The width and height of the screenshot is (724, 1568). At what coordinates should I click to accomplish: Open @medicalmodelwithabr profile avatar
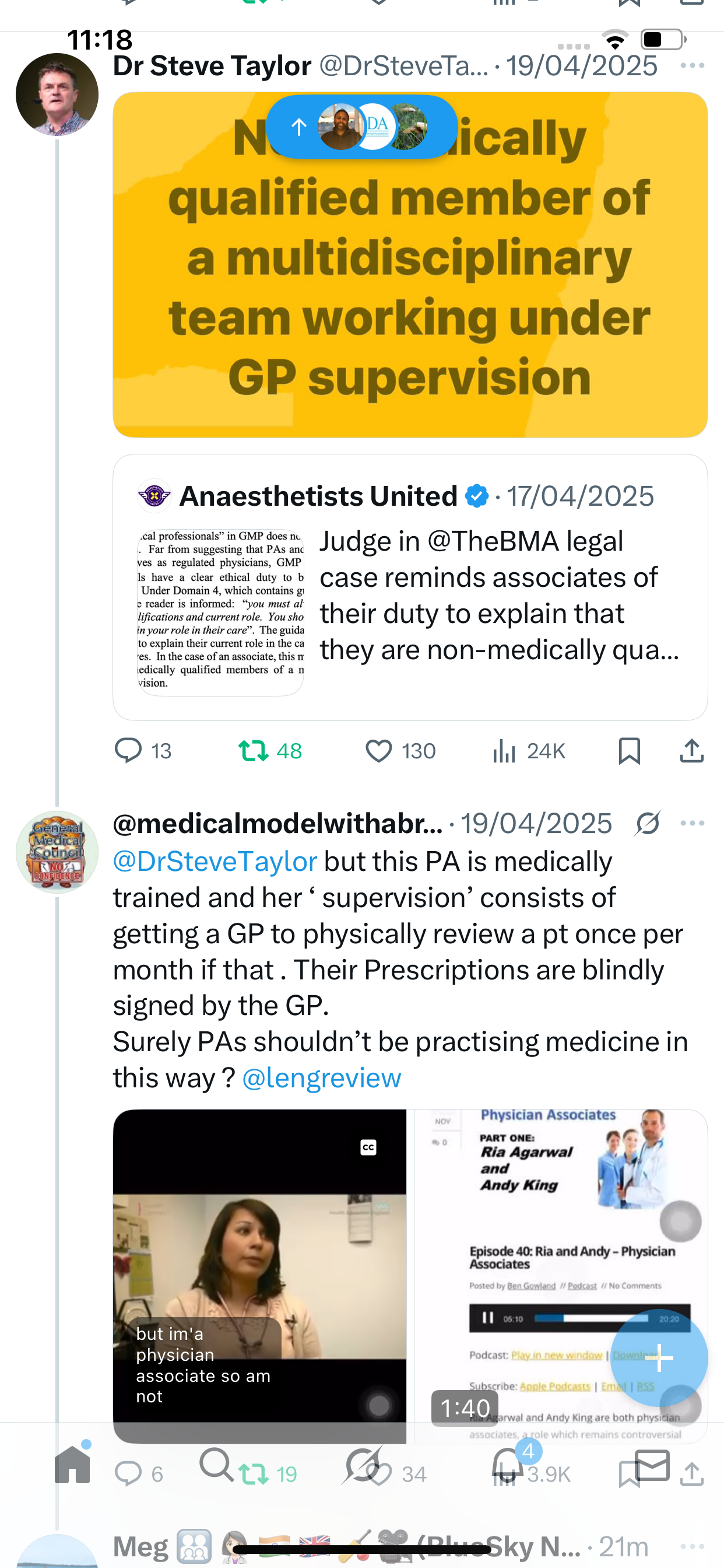coord(57,852)
